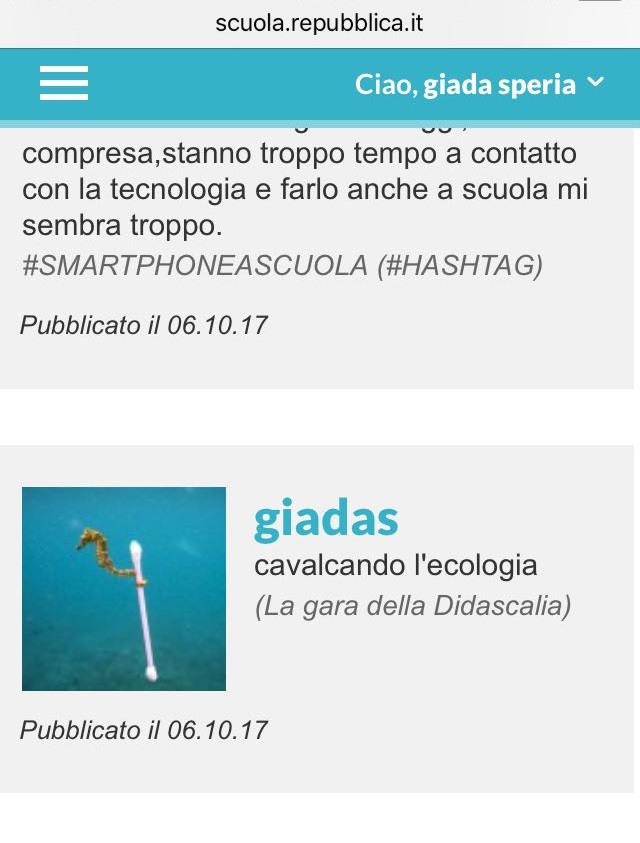This screenshot has width=640, height=843.
Task: Open the seahorse photo thumbnail
Action: coord(124,589)
